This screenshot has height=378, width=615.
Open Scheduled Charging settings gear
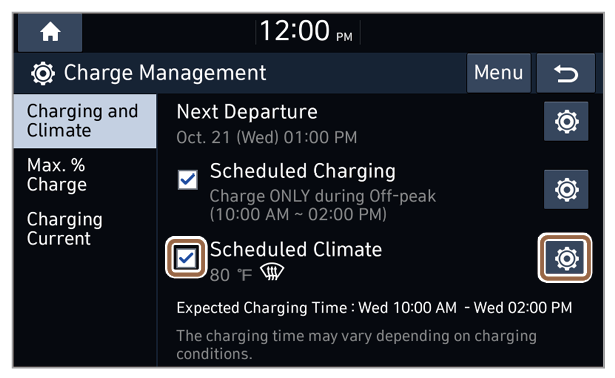click(566, 189)
